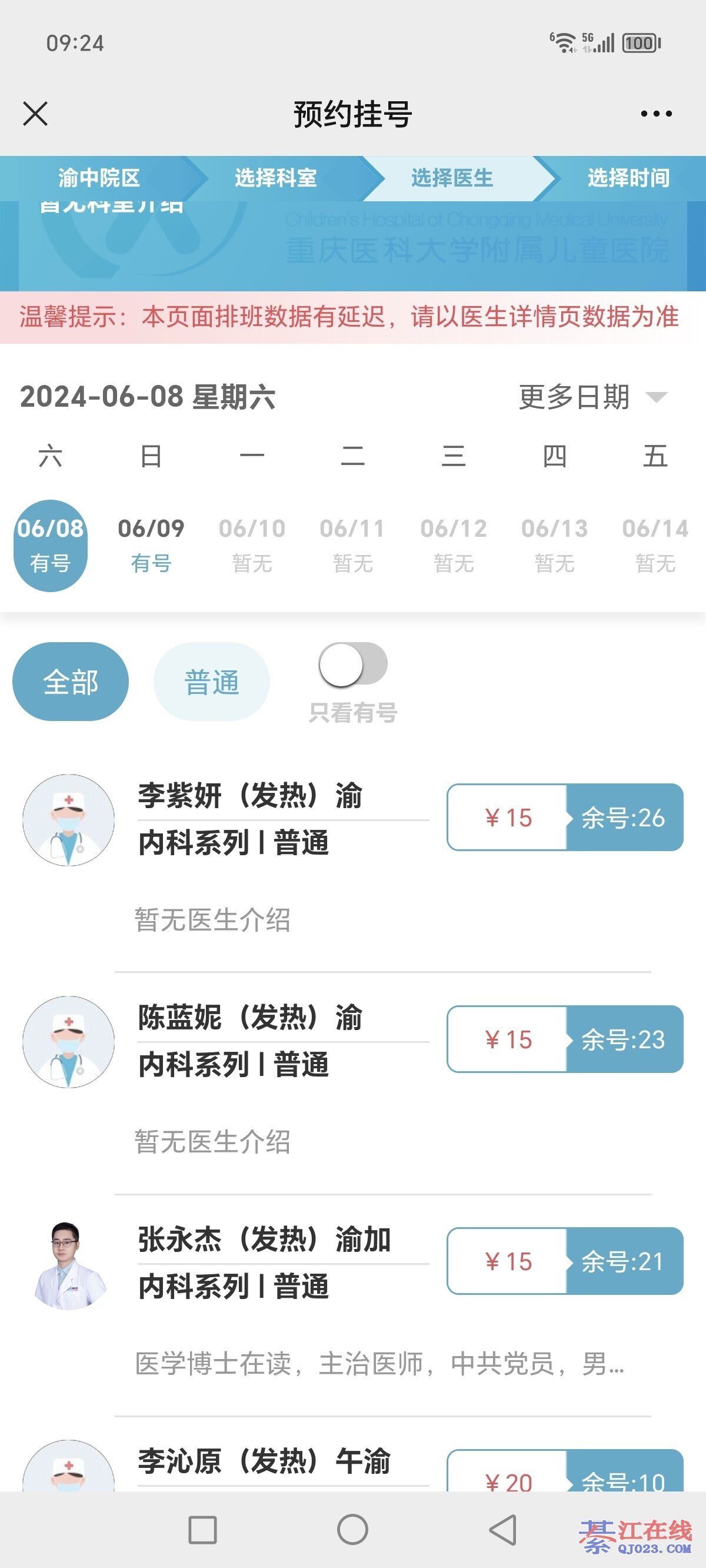Open the three-dot overflow menu

click(x=656, y=114)
